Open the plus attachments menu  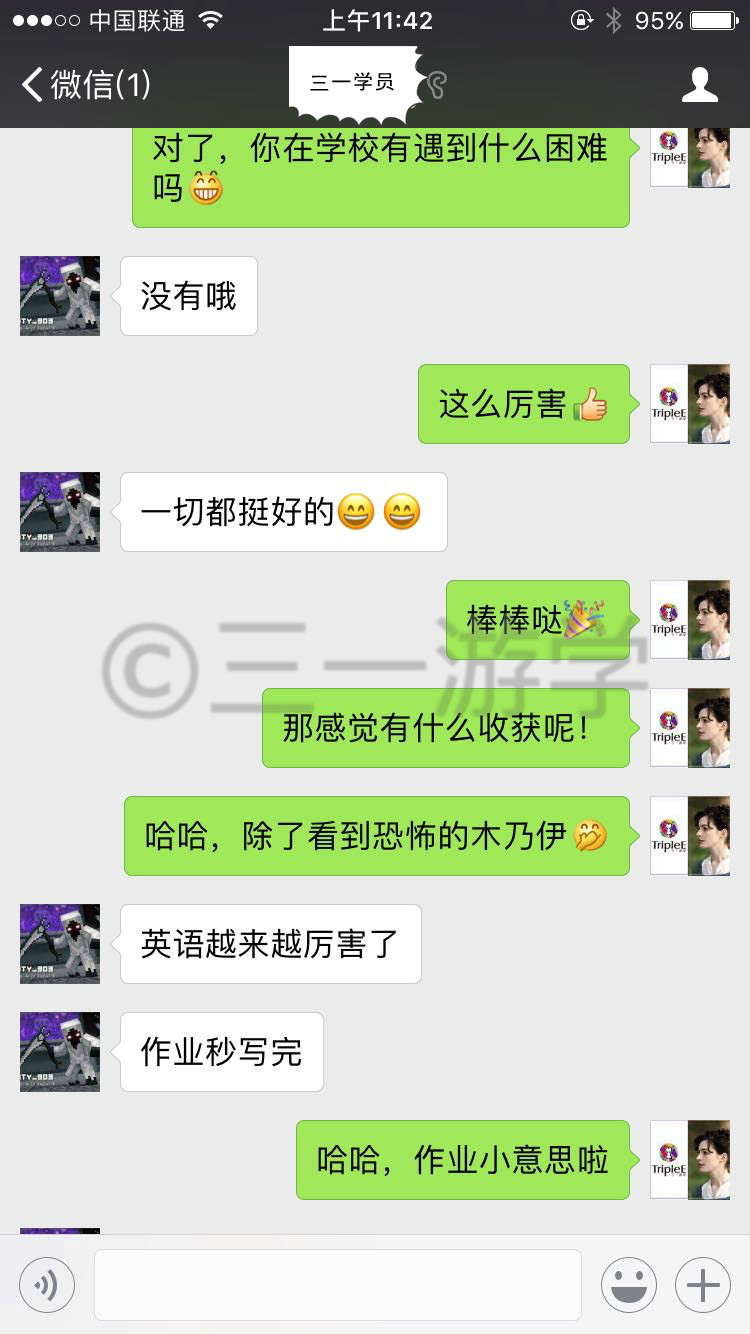(703, 1285)
